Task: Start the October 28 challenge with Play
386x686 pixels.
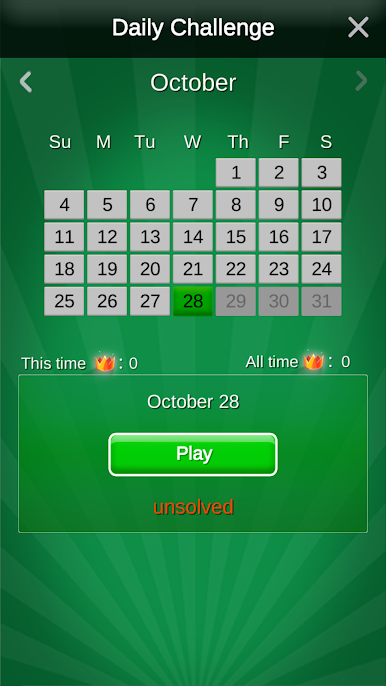Action: (x=193, y=454)
